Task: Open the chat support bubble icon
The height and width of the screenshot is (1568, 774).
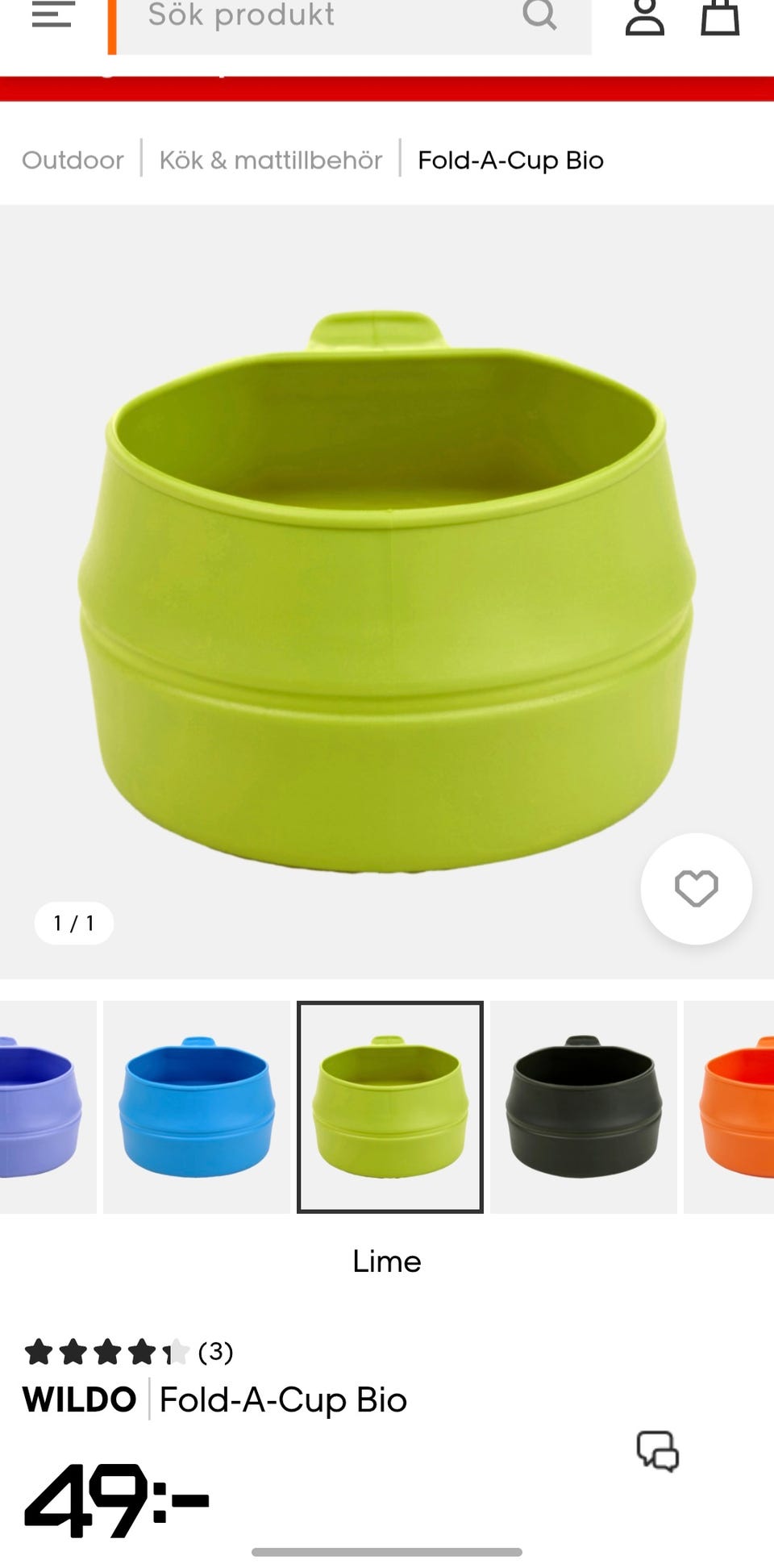Action: click(x=658, y=1451)
